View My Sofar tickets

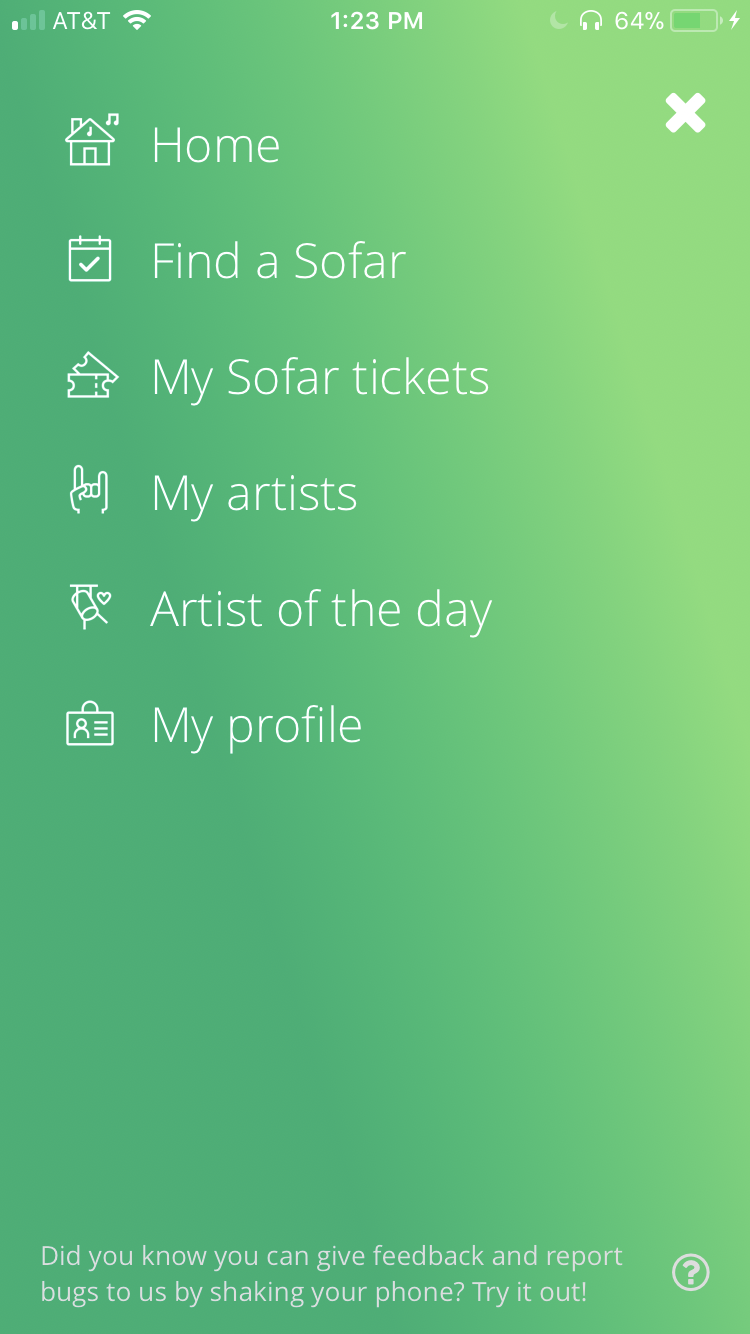[277, 377]
